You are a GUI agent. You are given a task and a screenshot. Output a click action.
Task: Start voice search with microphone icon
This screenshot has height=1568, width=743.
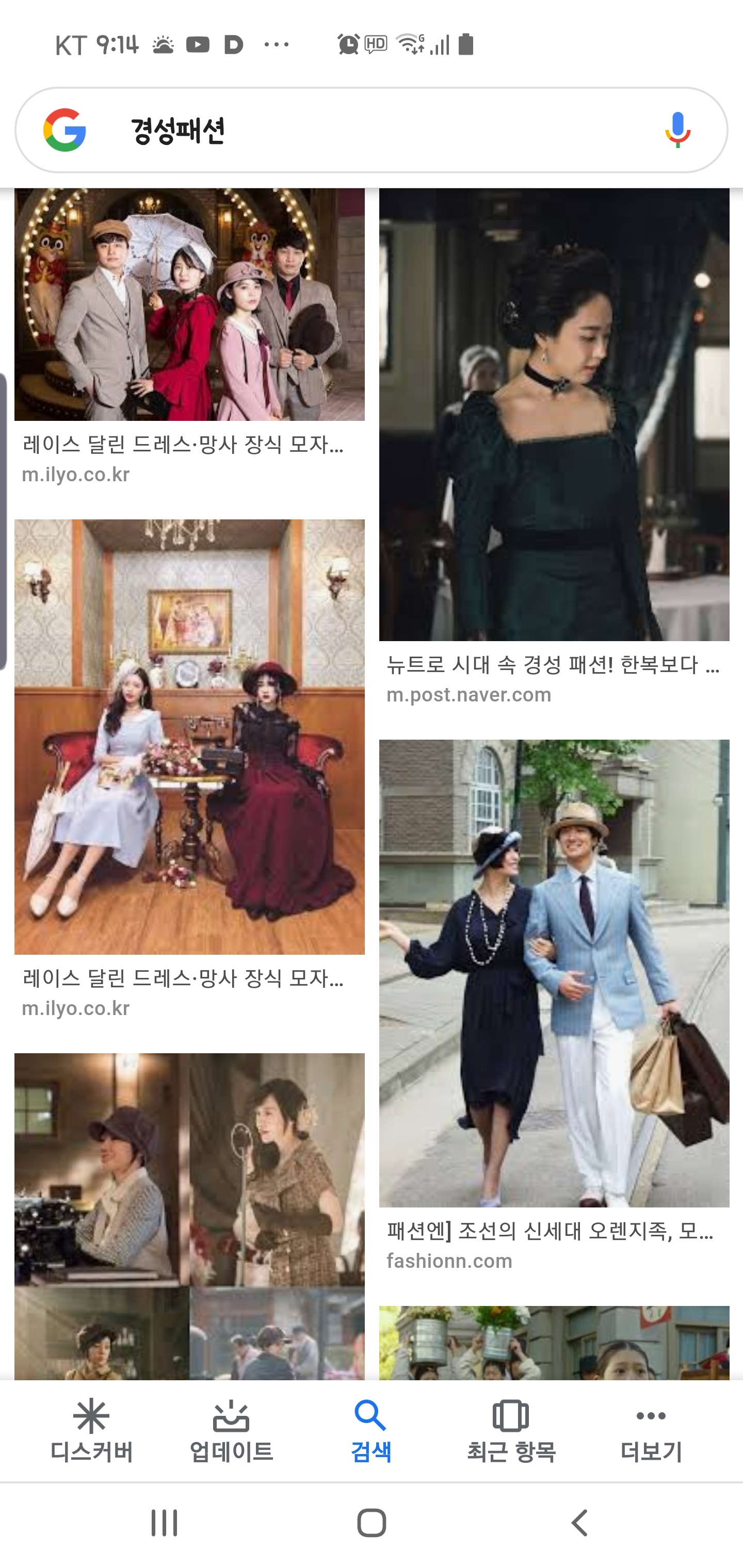[x=677, y=129]
